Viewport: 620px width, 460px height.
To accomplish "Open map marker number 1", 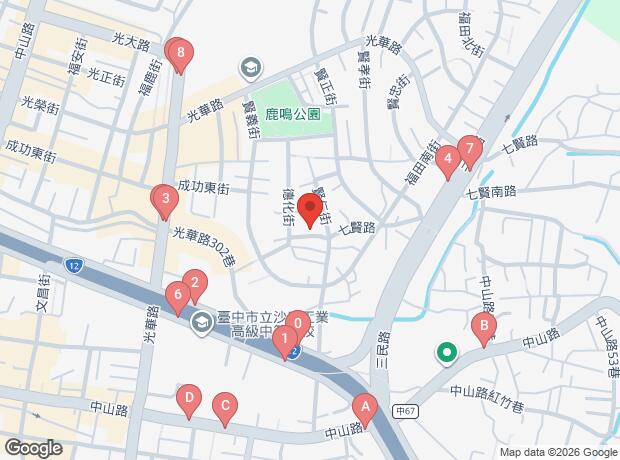I will [285, 343].
